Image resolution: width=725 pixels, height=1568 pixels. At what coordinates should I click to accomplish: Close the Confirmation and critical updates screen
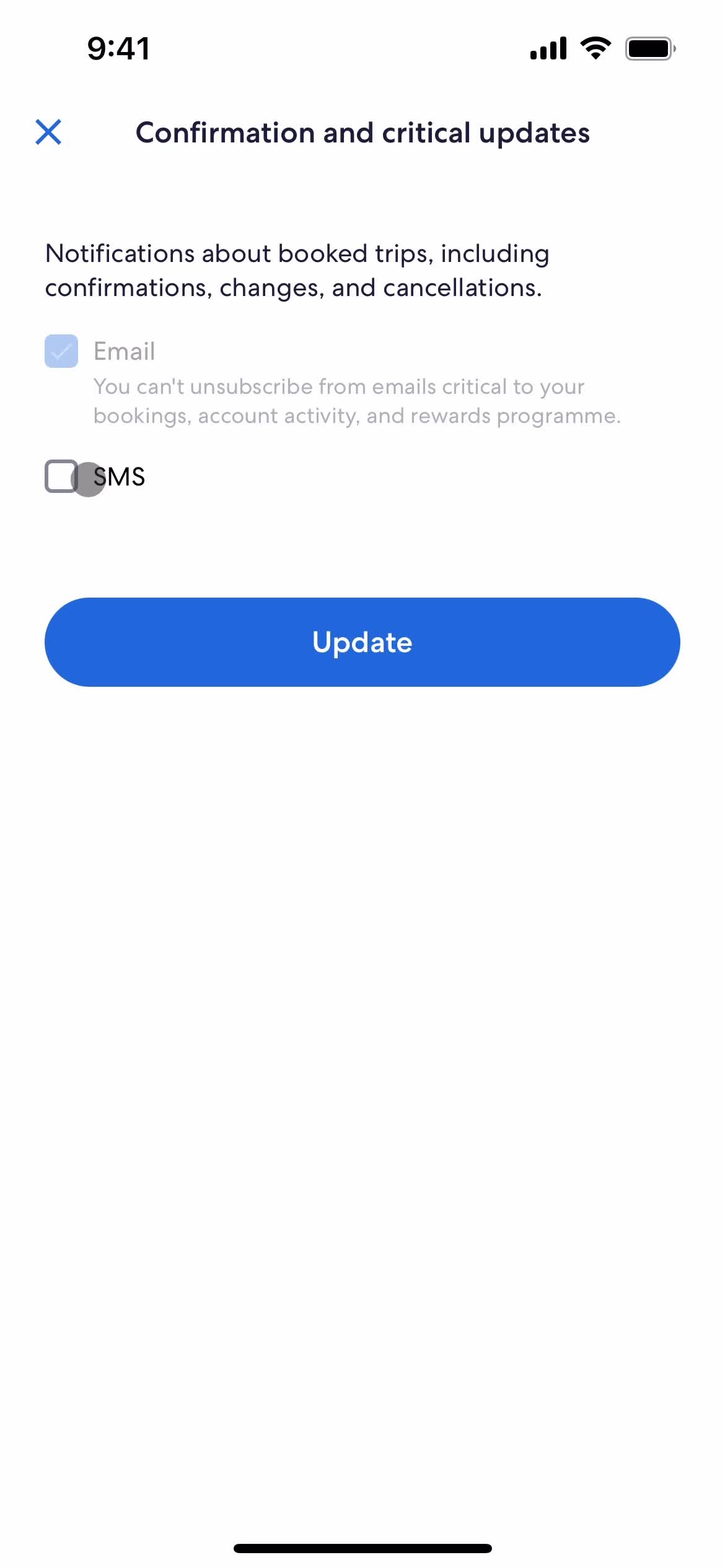click(x=48, y=132)
